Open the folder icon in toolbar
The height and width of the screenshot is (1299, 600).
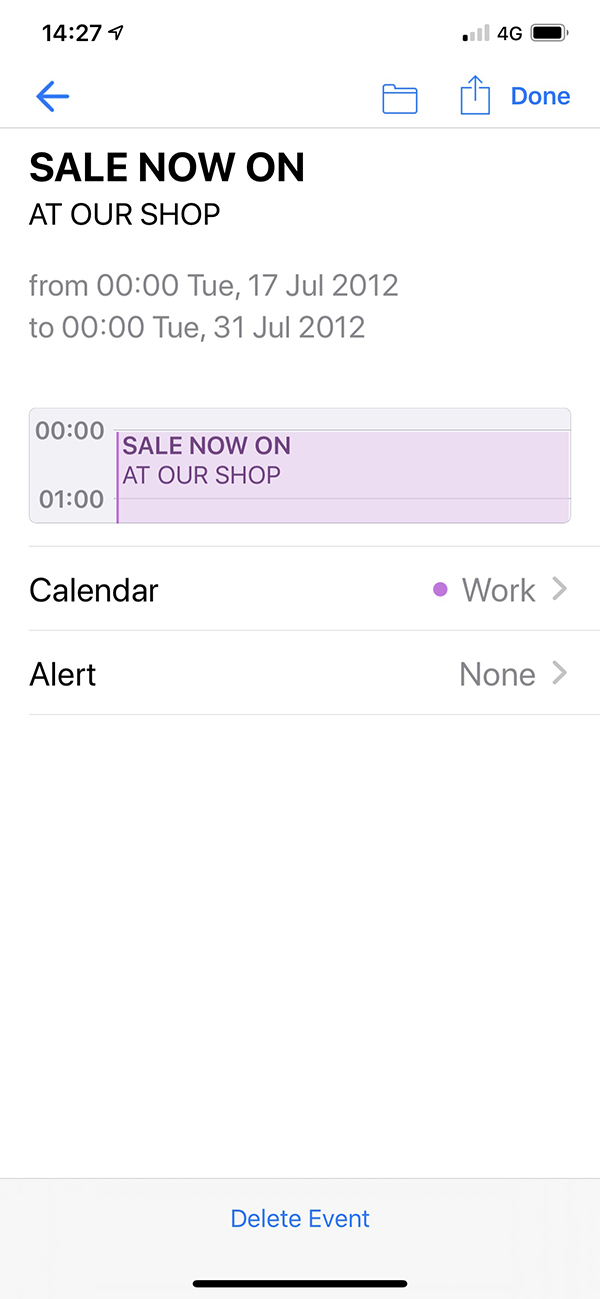tap(400, 98)
